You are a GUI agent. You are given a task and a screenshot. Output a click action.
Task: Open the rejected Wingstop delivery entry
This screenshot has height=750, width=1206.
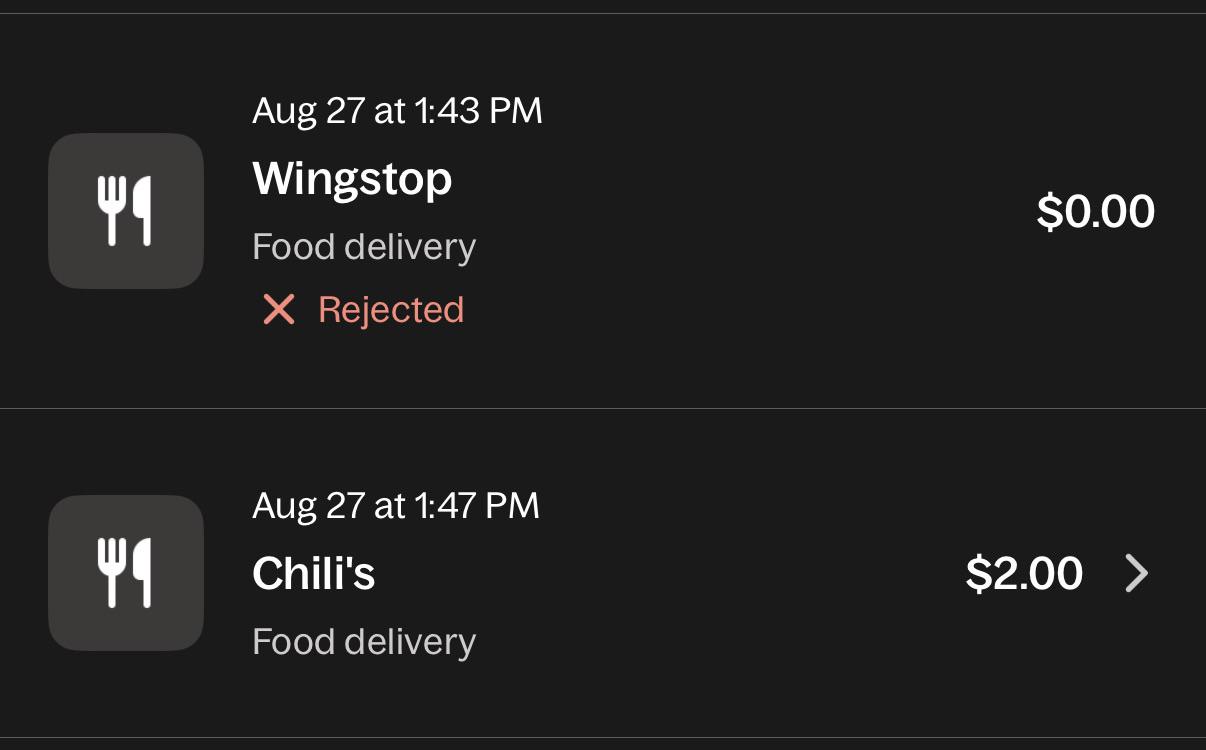point(603,211)
